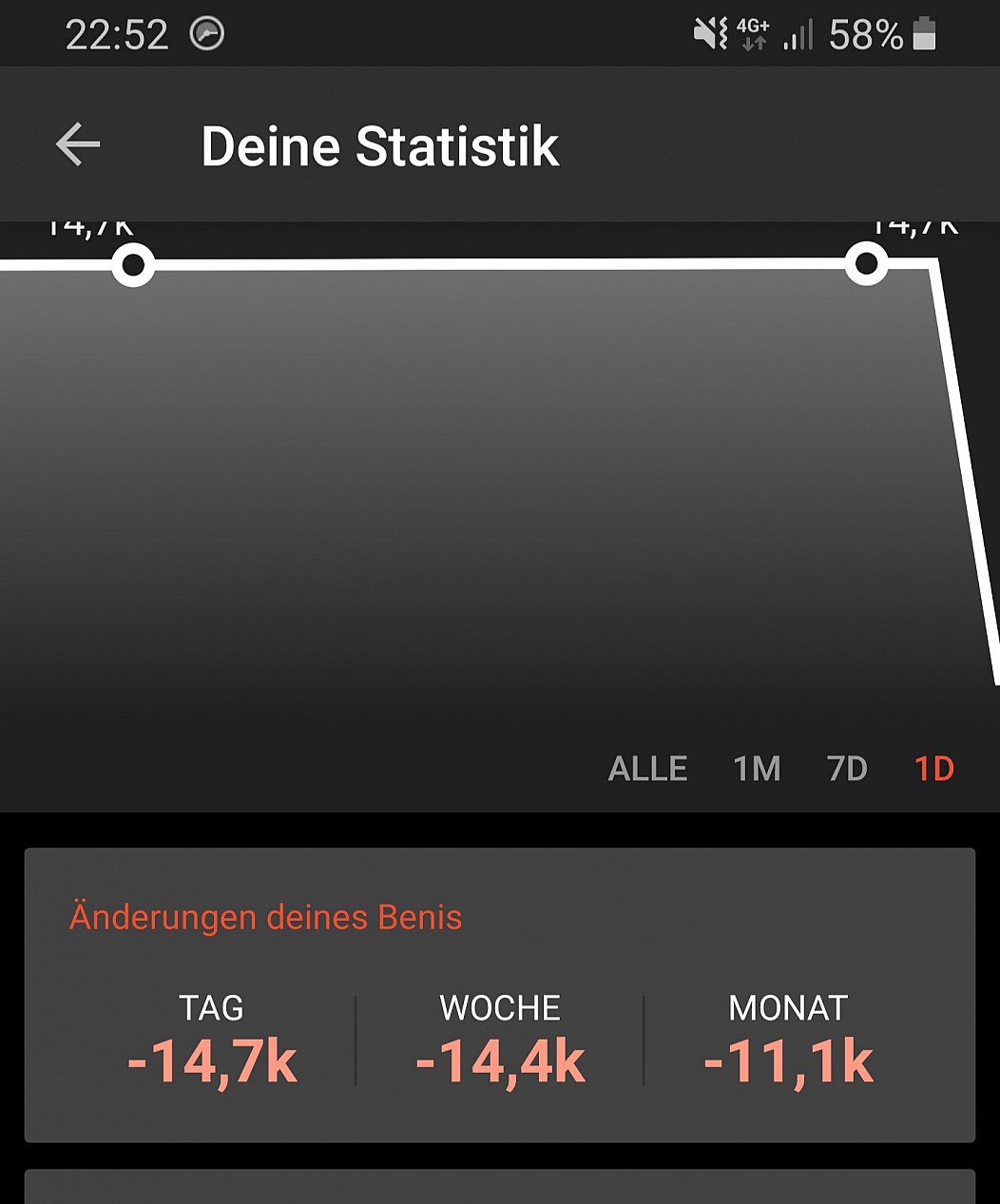Switch the chart range to ALLE
The image size is (1000, 1204).
647,768
